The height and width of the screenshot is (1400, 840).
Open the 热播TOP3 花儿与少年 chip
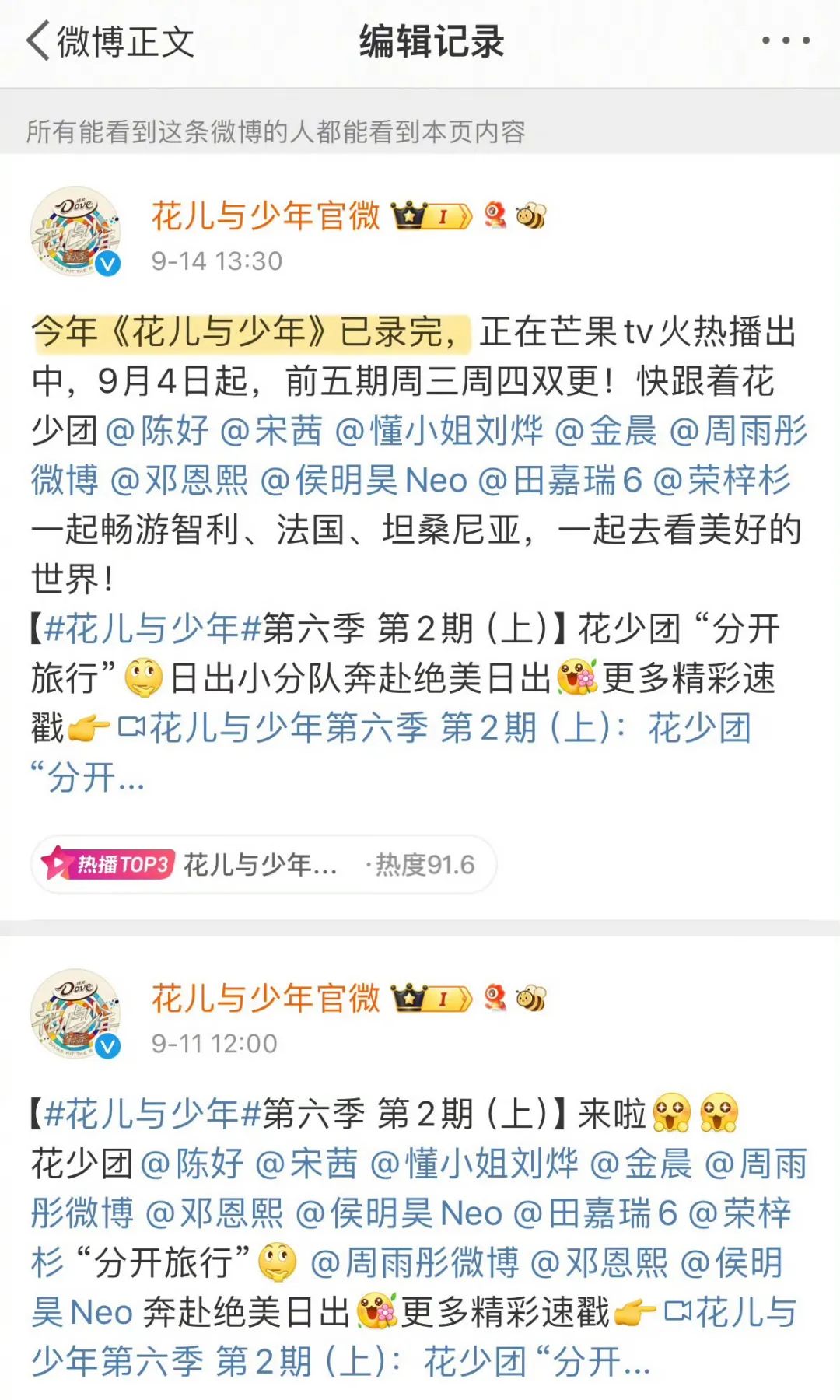tap(263, 864)
